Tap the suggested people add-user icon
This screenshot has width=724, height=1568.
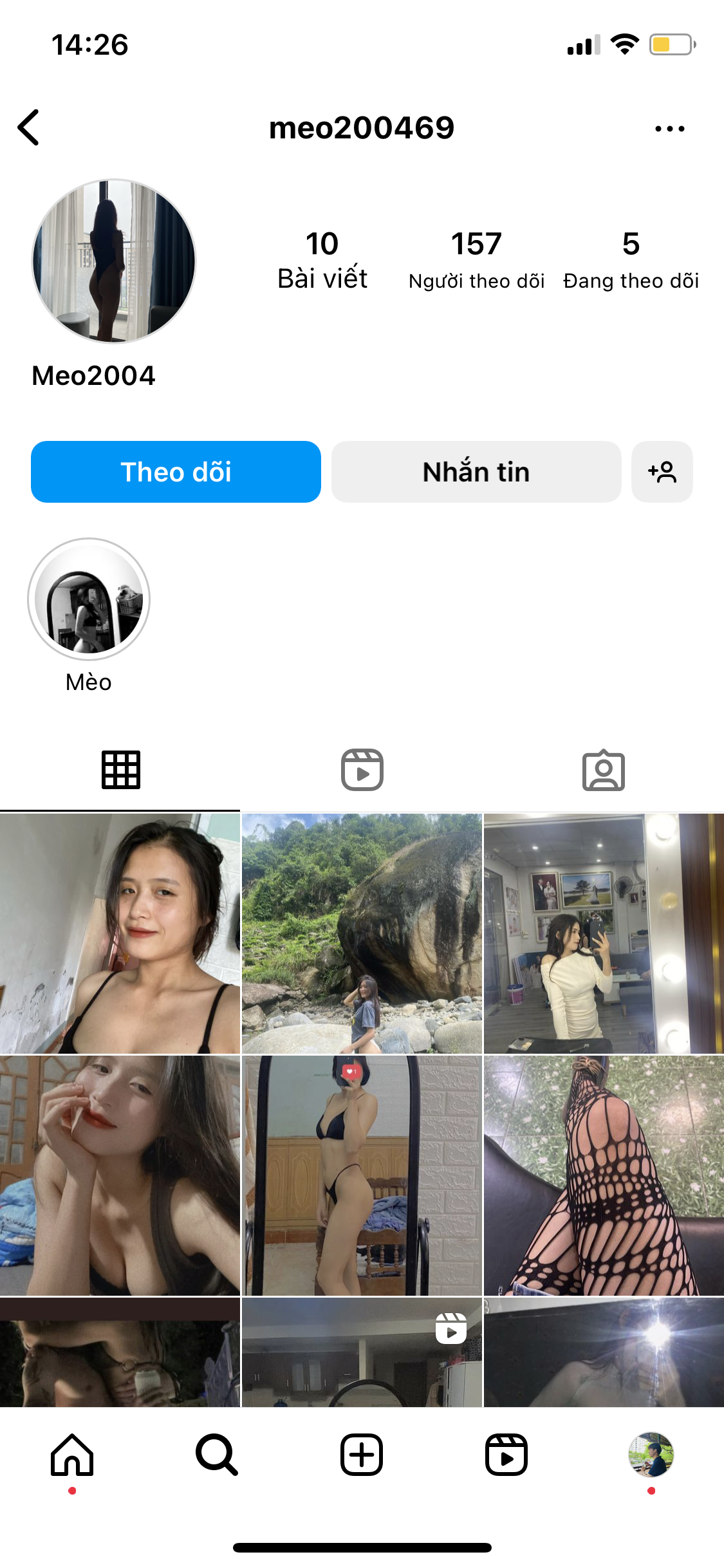click(662, 472)
